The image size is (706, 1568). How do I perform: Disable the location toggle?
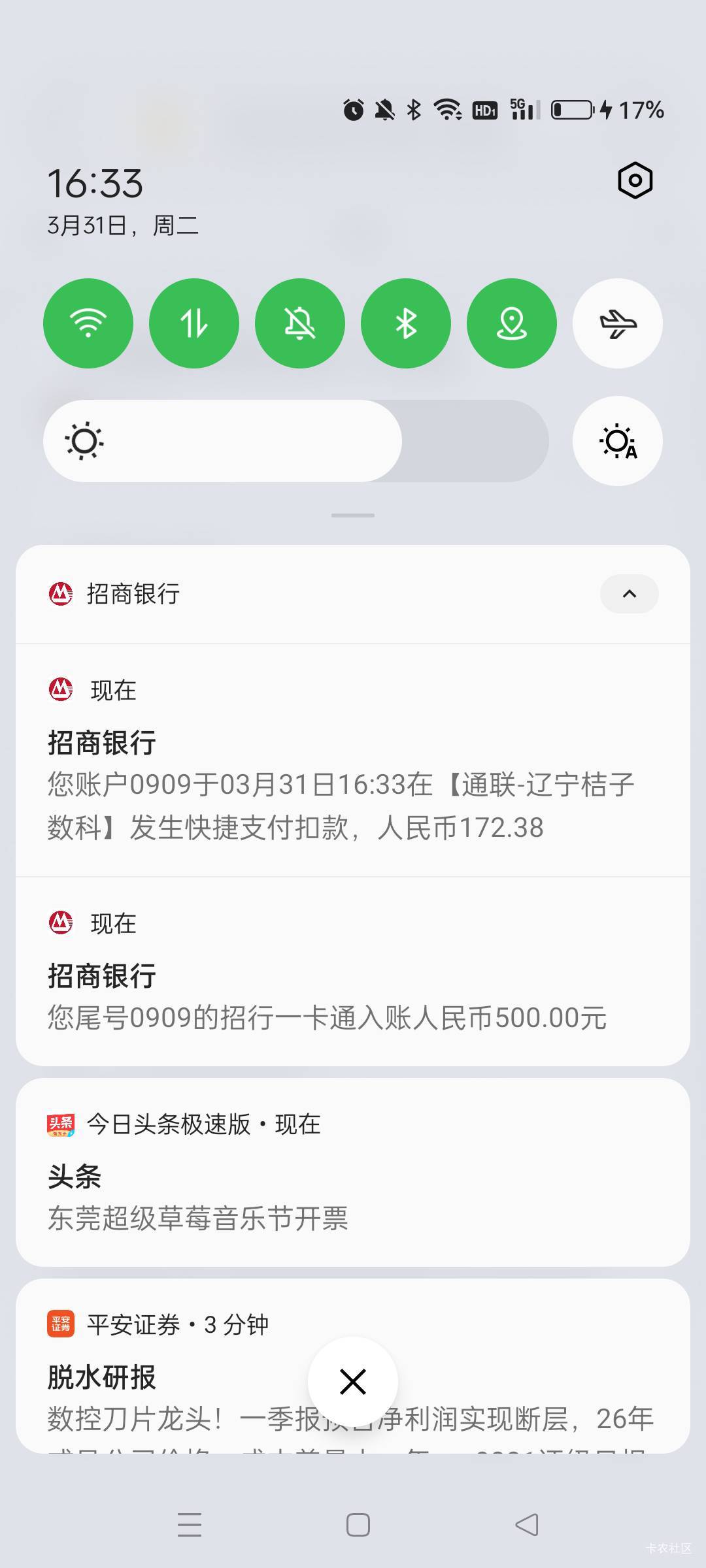pyautogui.click(x=512, y=323)
